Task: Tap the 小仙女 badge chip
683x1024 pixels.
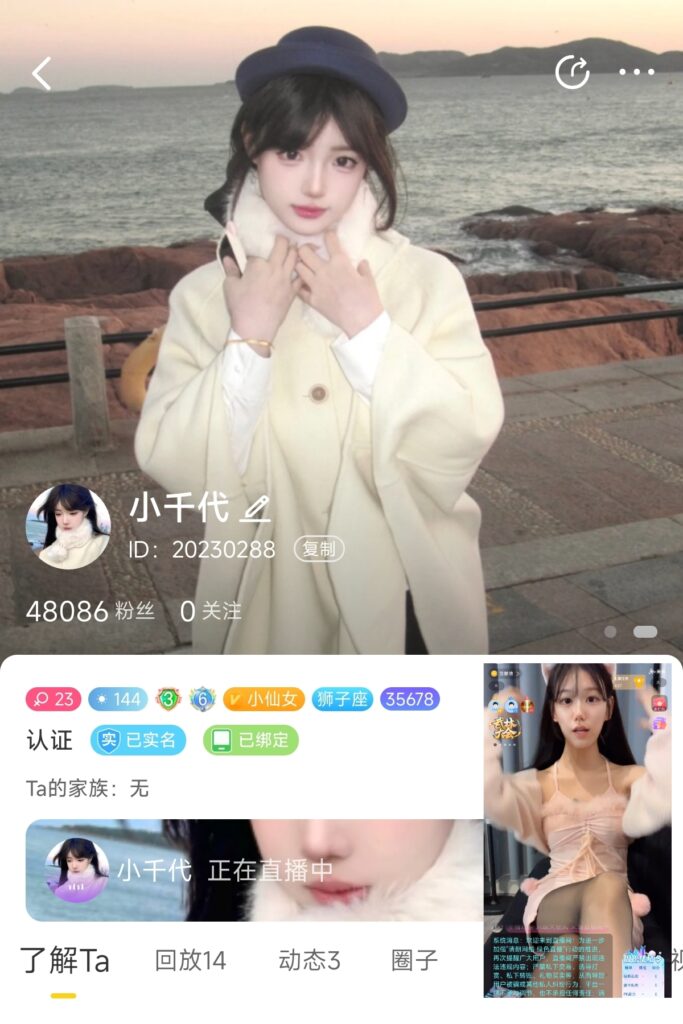Action: point(264,699)
